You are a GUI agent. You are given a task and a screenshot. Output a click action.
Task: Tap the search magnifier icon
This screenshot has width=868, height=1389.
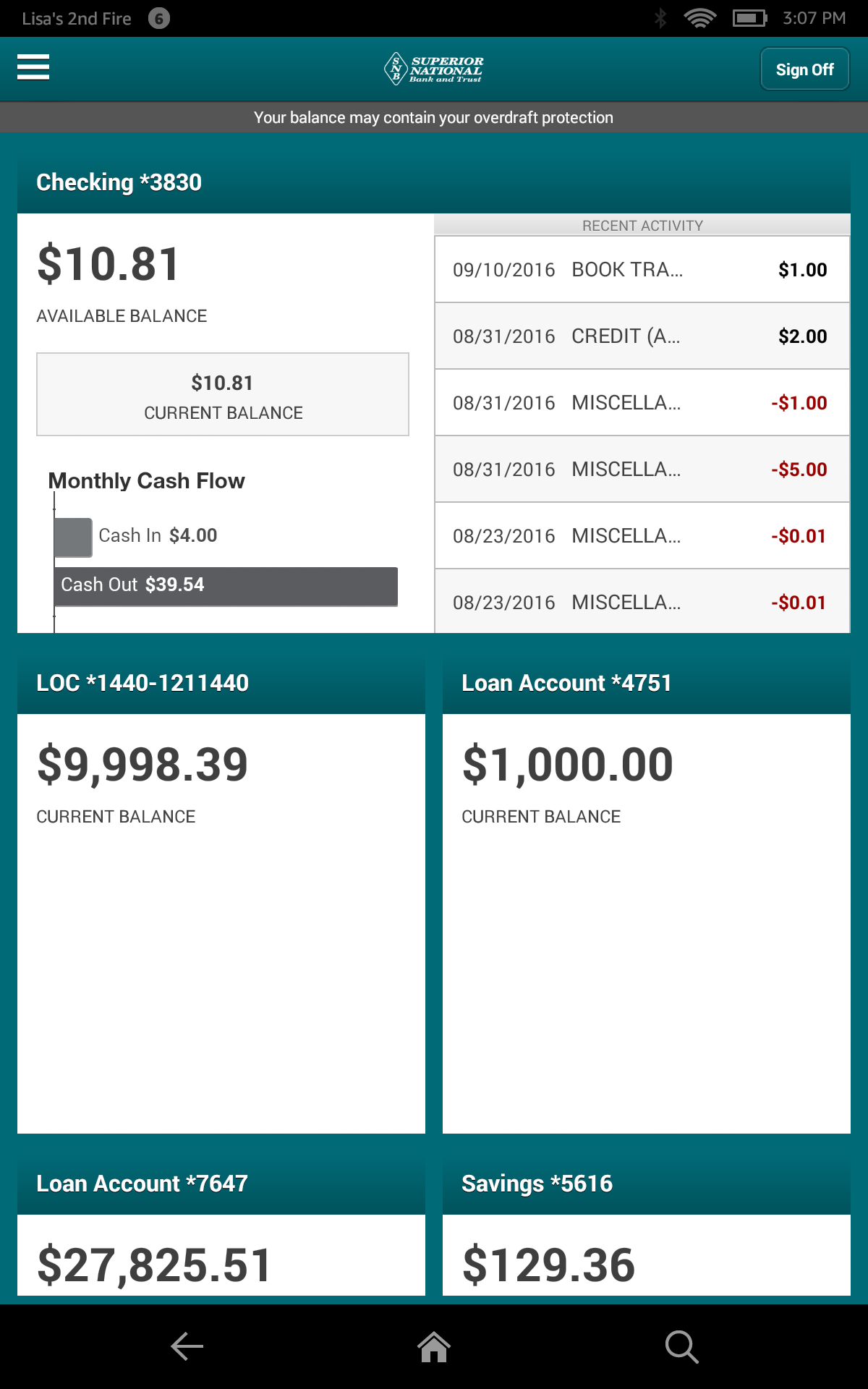point(681,1347)
